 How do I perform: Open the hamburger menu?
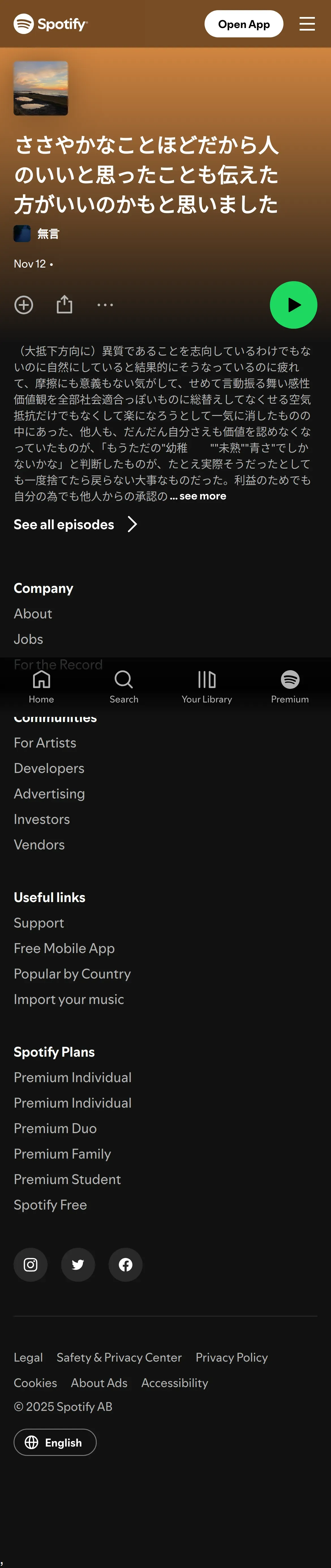(307, 24)
